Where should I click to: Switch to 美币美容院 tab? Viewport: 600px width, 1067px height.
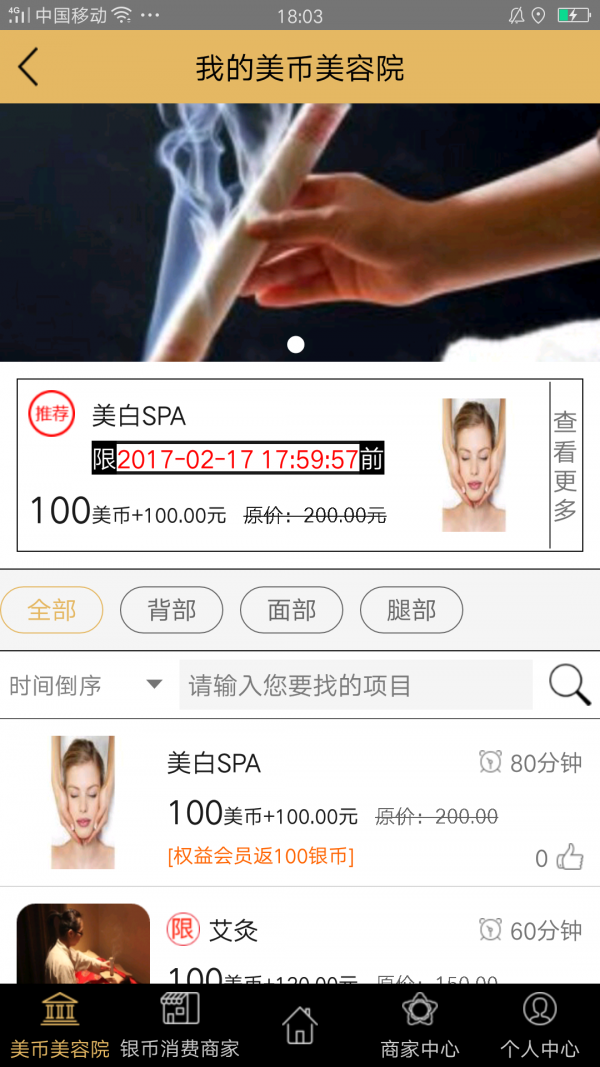(60, 1025)
